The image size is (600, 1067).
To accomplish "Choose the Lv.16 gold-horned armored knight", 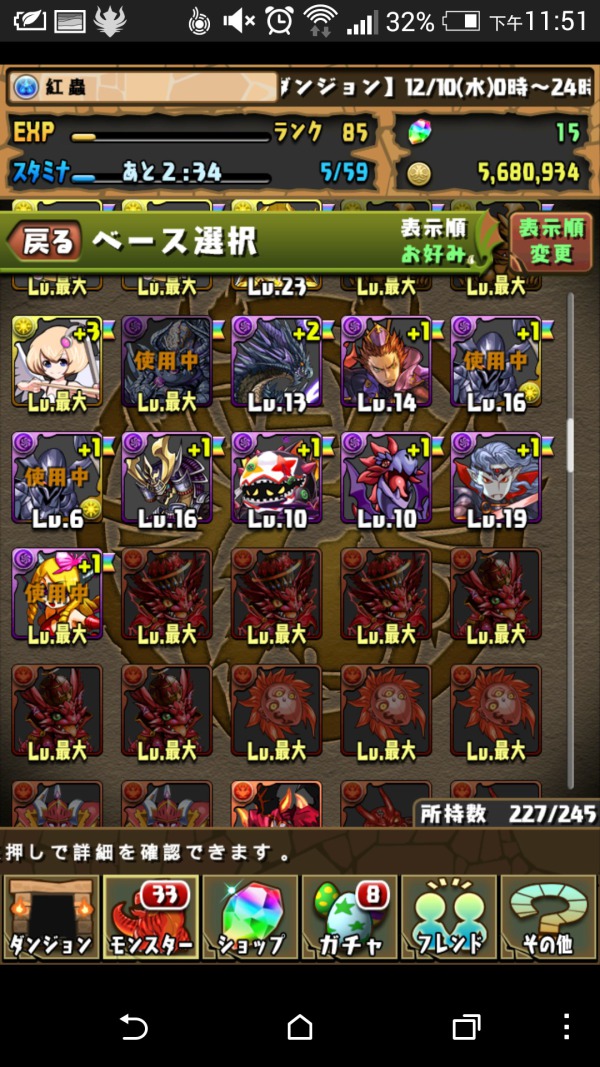I will 167,478.
